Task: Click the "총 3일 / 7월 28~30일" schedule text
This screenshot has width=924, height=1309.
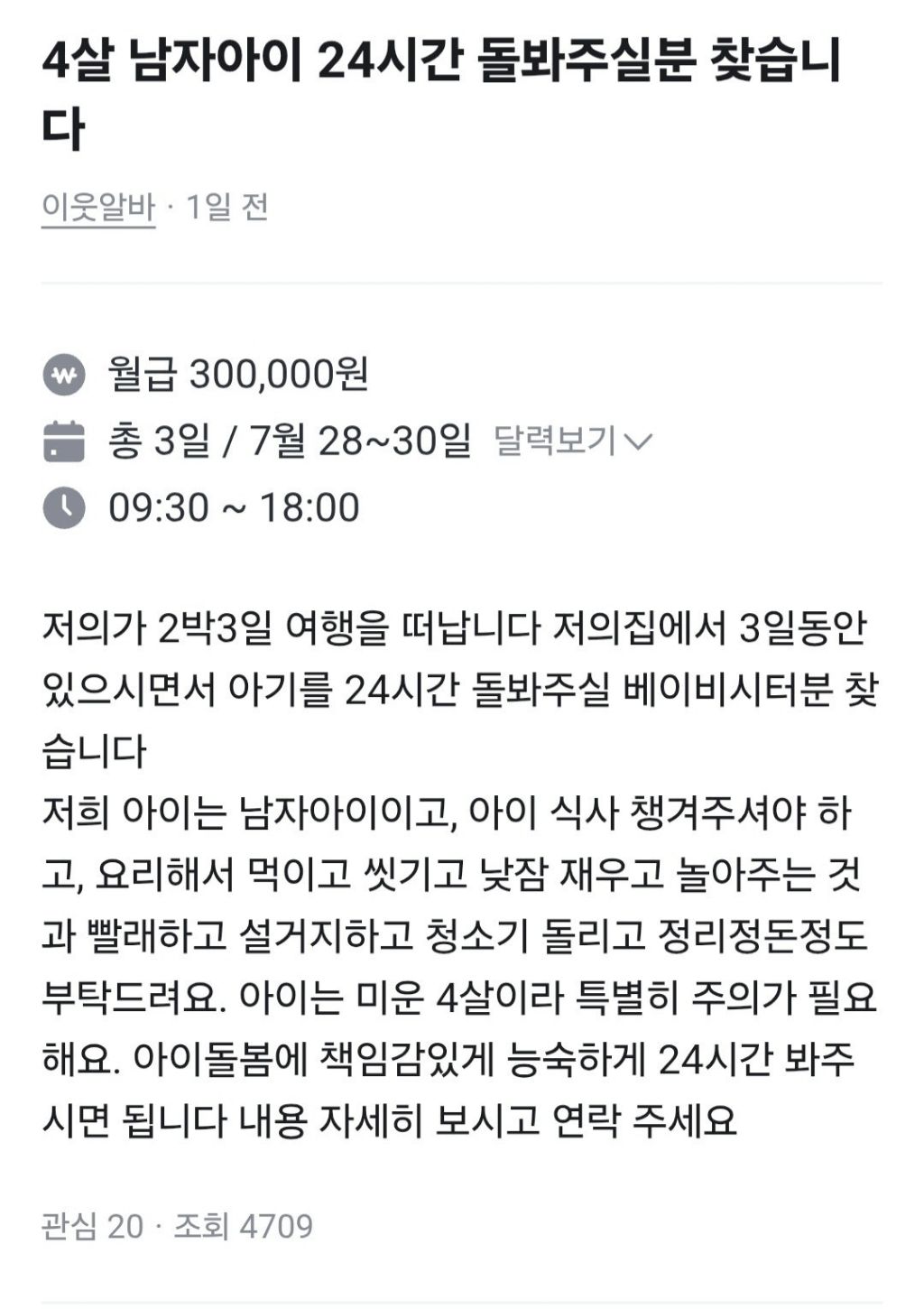Action: [291, 441]
